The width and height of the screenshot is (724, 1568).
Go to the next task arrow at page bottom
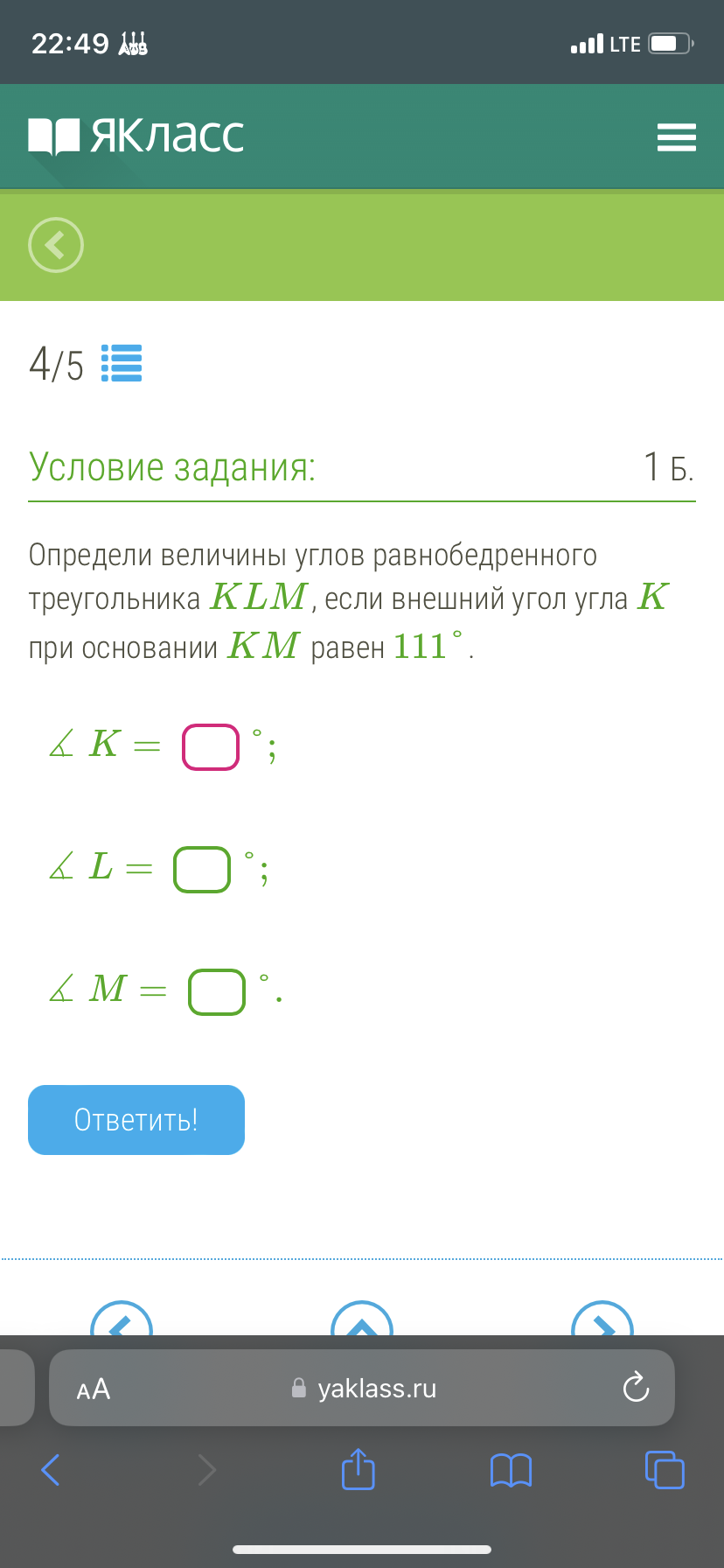click(602, 1319)
